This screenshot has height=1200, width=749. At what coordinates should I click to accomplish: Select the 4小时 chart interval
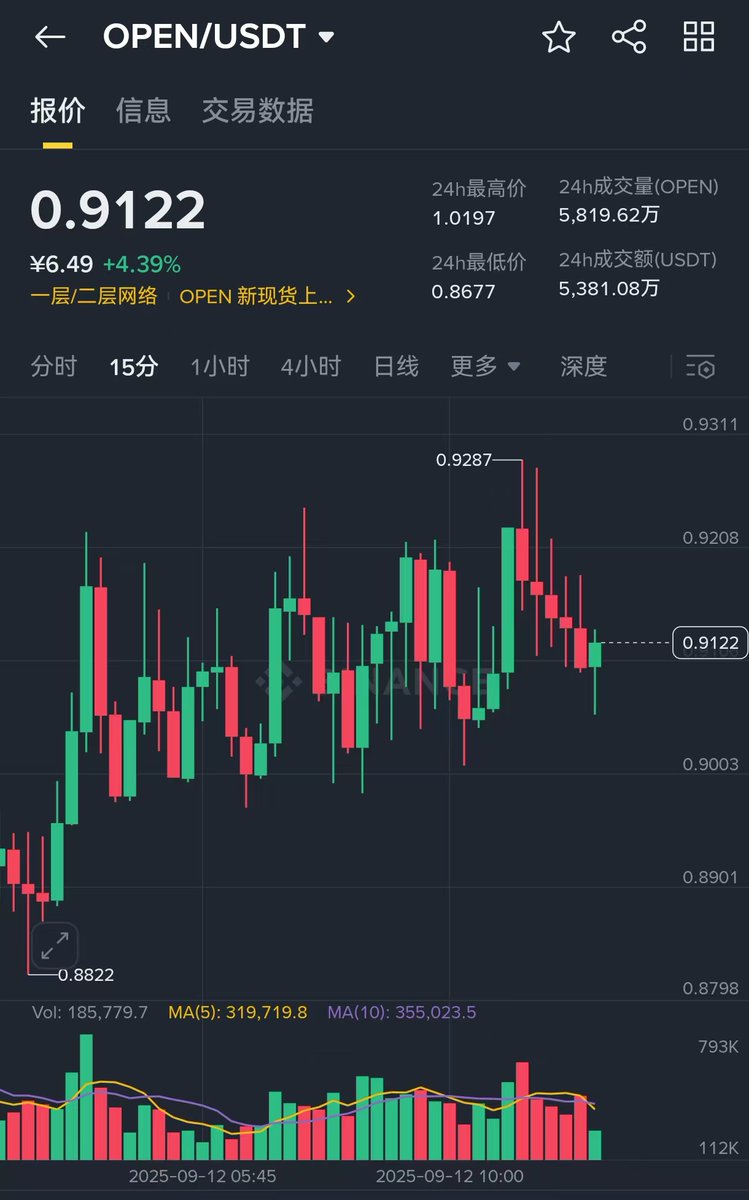(x=311, y=366)
